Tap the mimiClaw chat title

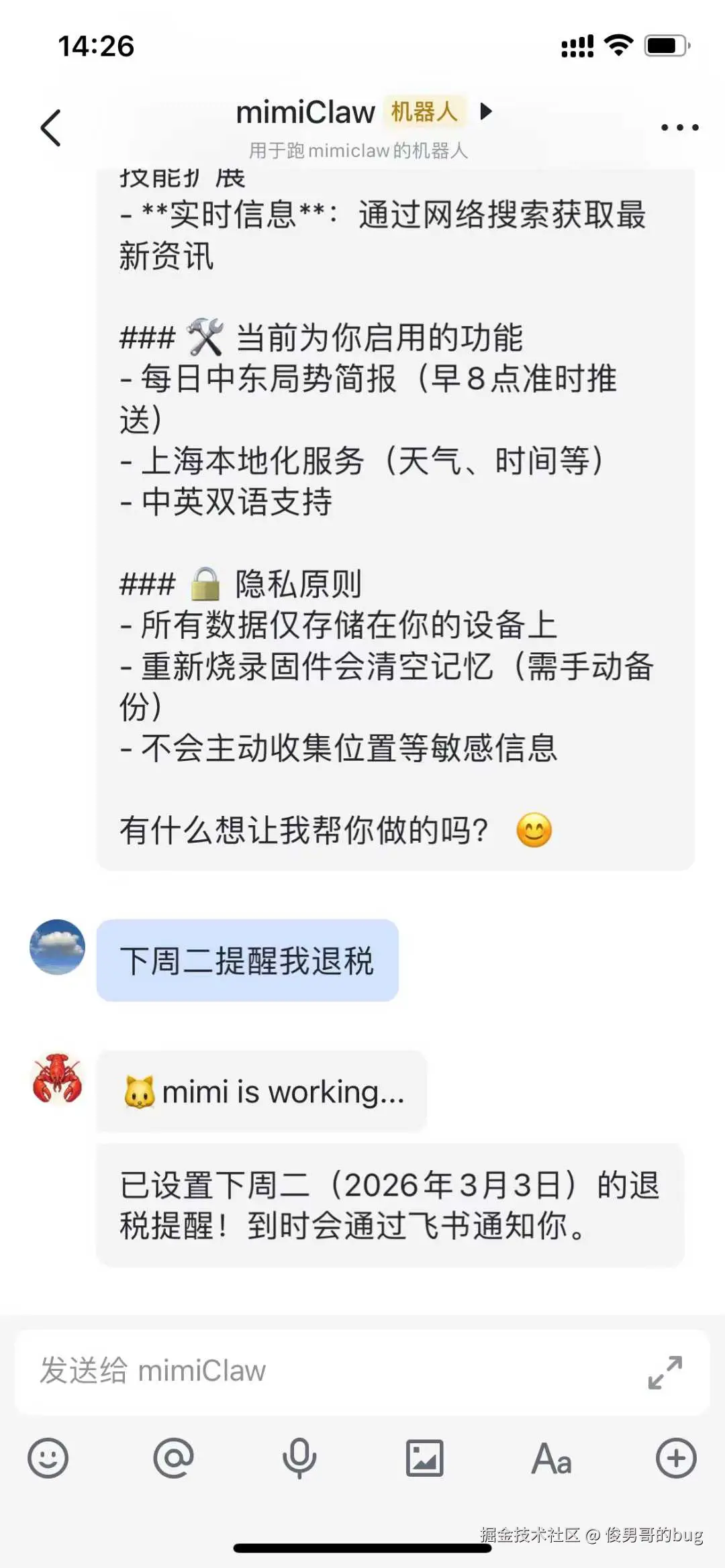(x=305, y=111)
